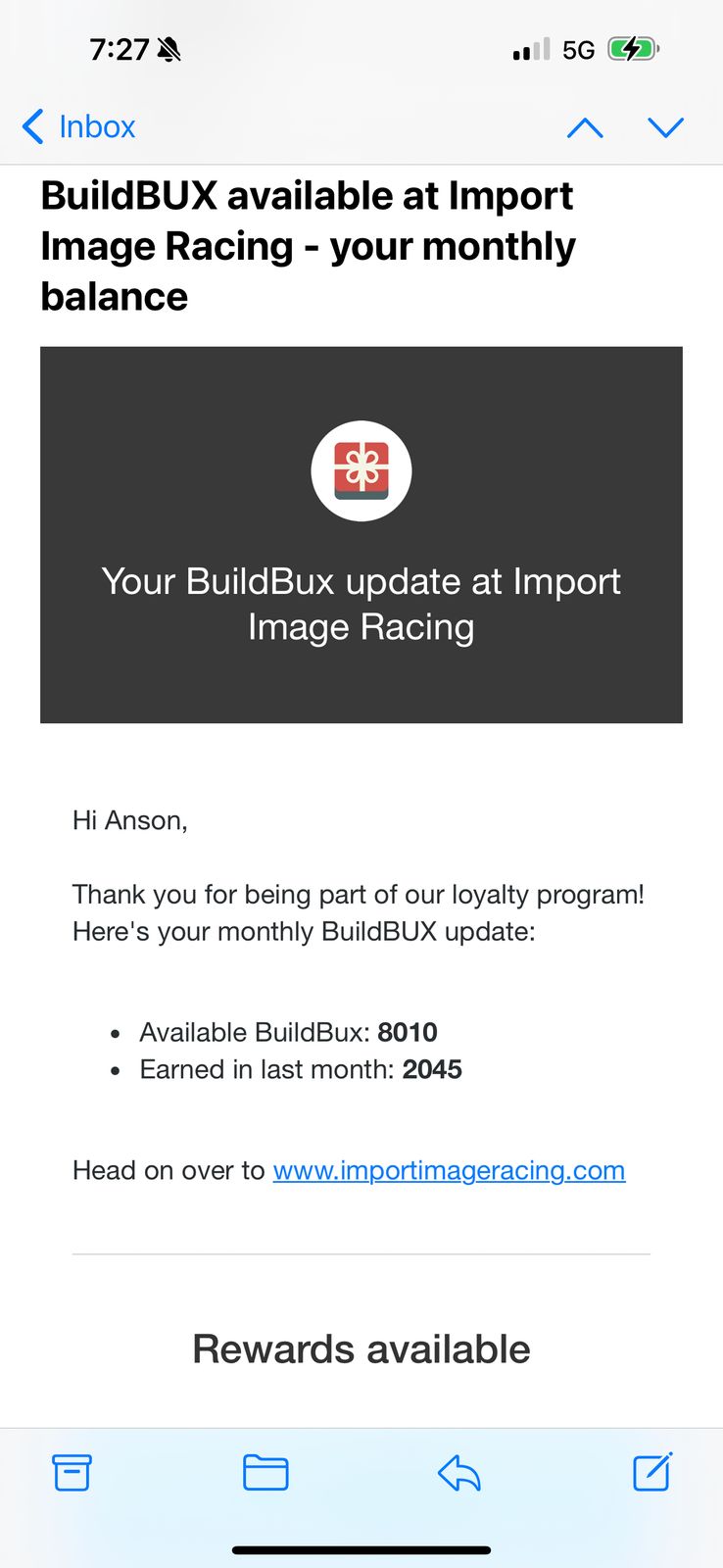Jump to the next message with down arrow

665,127
